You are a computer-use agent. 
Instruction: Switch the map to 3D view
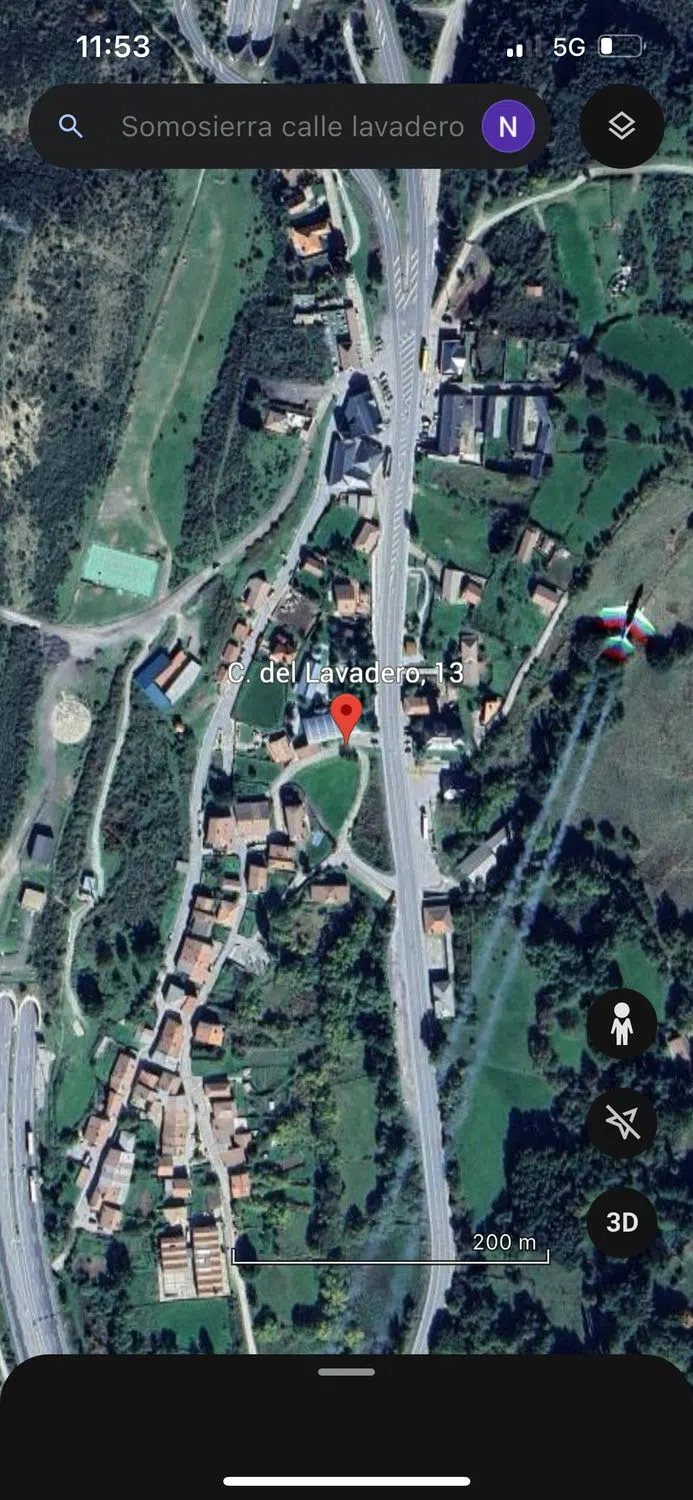[622, 1222]
